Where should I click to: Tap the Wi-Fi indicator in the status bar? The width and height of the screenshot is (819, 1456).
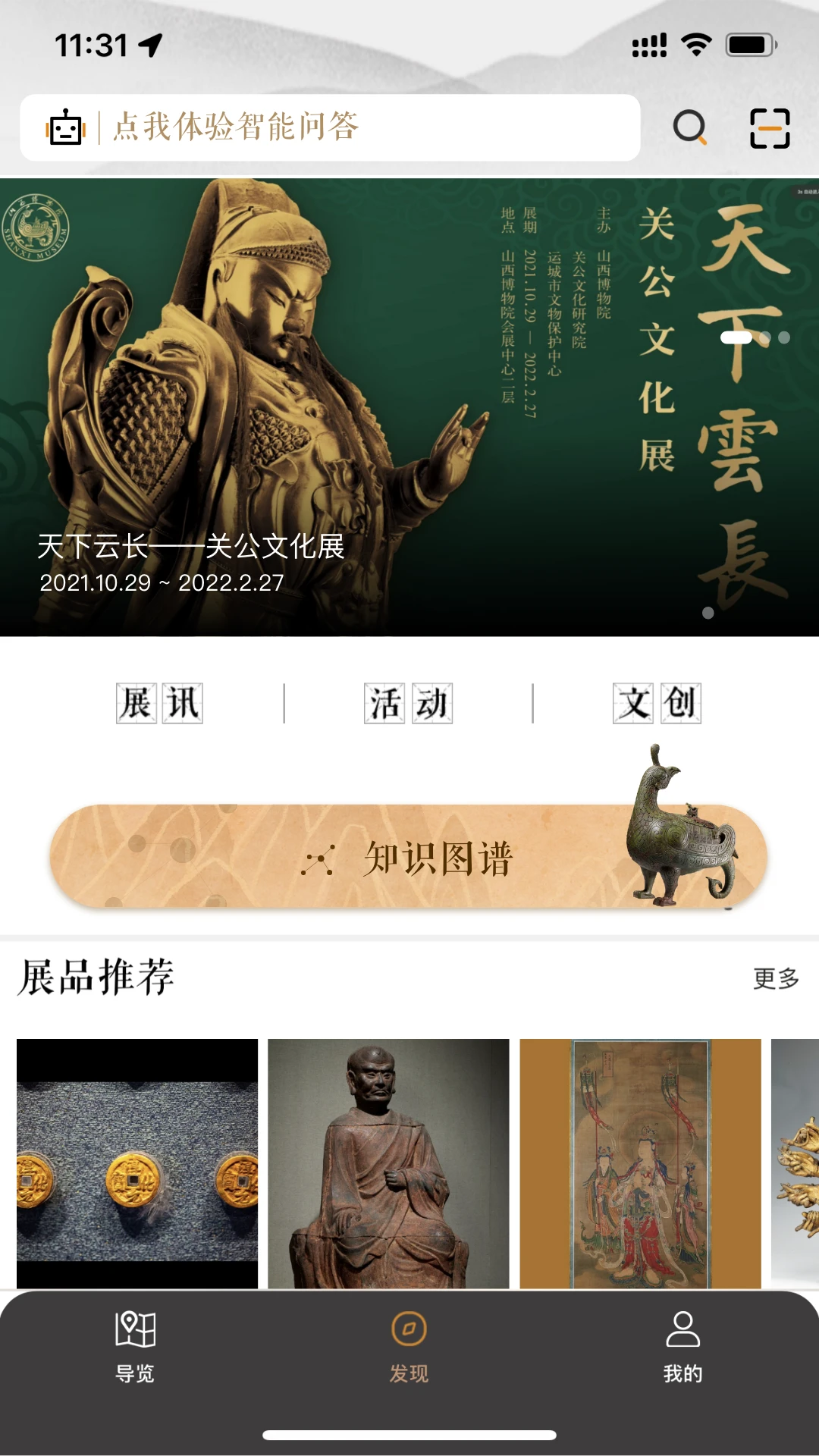695,45
